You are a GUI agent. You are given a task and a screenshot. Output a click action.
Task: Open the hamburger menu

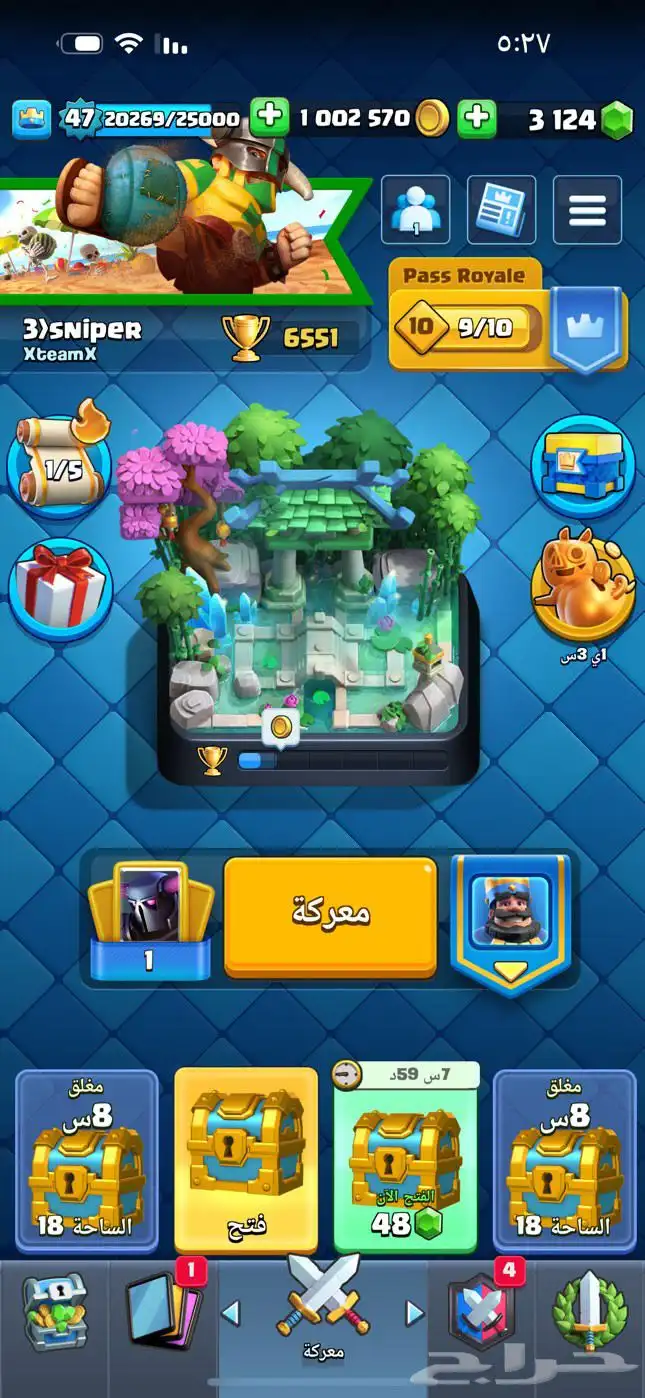click(x=587, y=210)
